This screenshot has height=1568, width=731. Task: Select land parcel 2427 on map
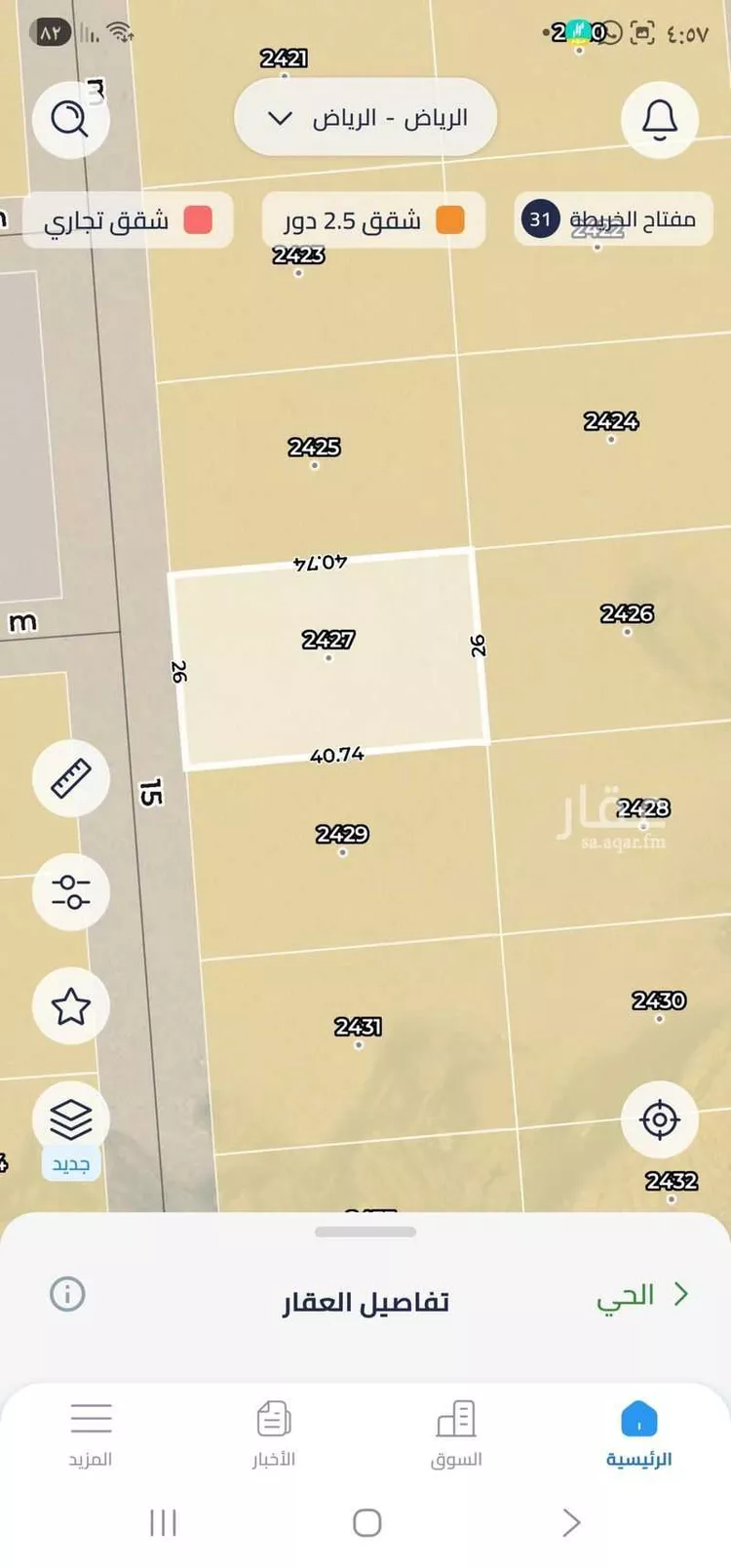(x=328, y=658)
